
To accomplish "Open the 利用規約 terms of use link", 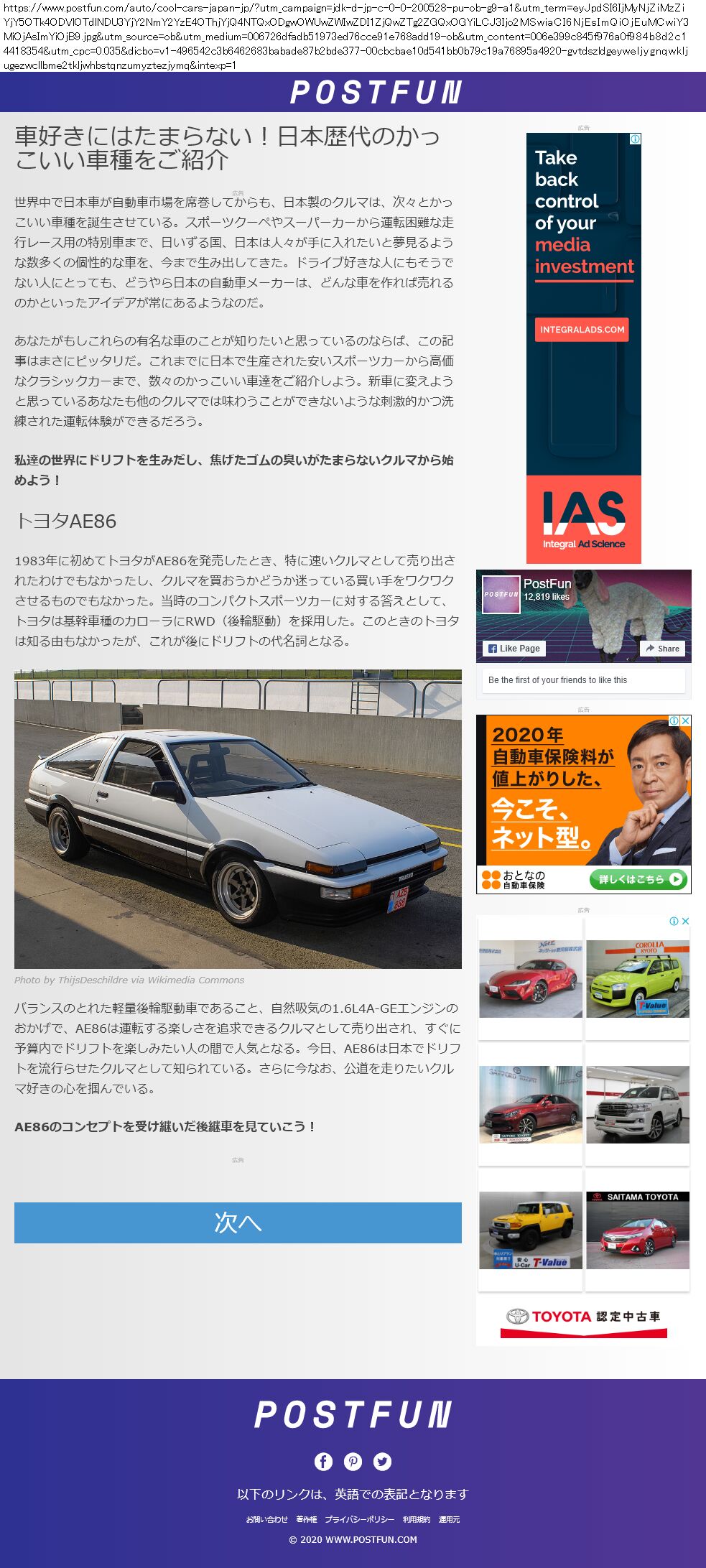I will coord(416,1519).
